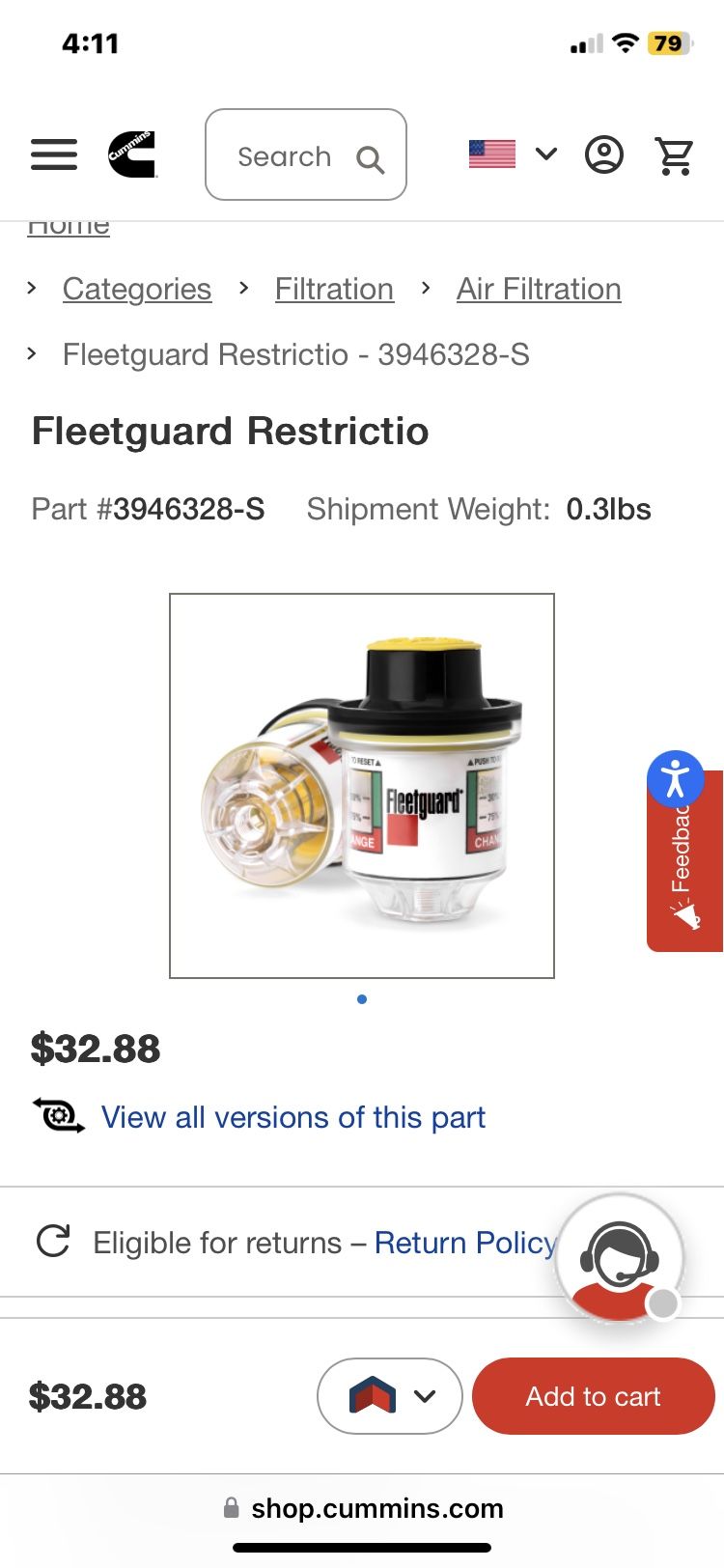Open the Air Filtration breadcrumb link

point(539,289)
